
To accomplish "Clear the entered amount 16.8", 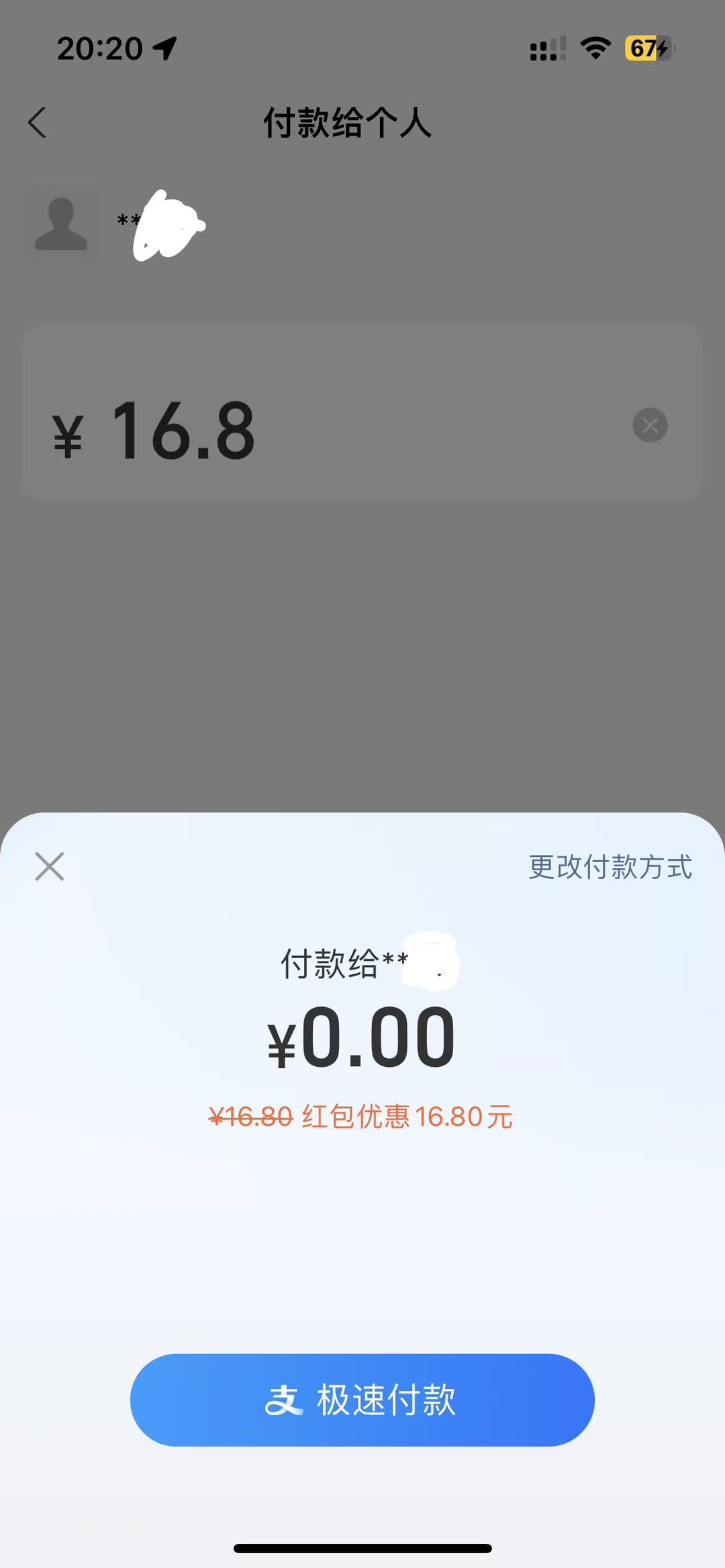I will point(650,425).
